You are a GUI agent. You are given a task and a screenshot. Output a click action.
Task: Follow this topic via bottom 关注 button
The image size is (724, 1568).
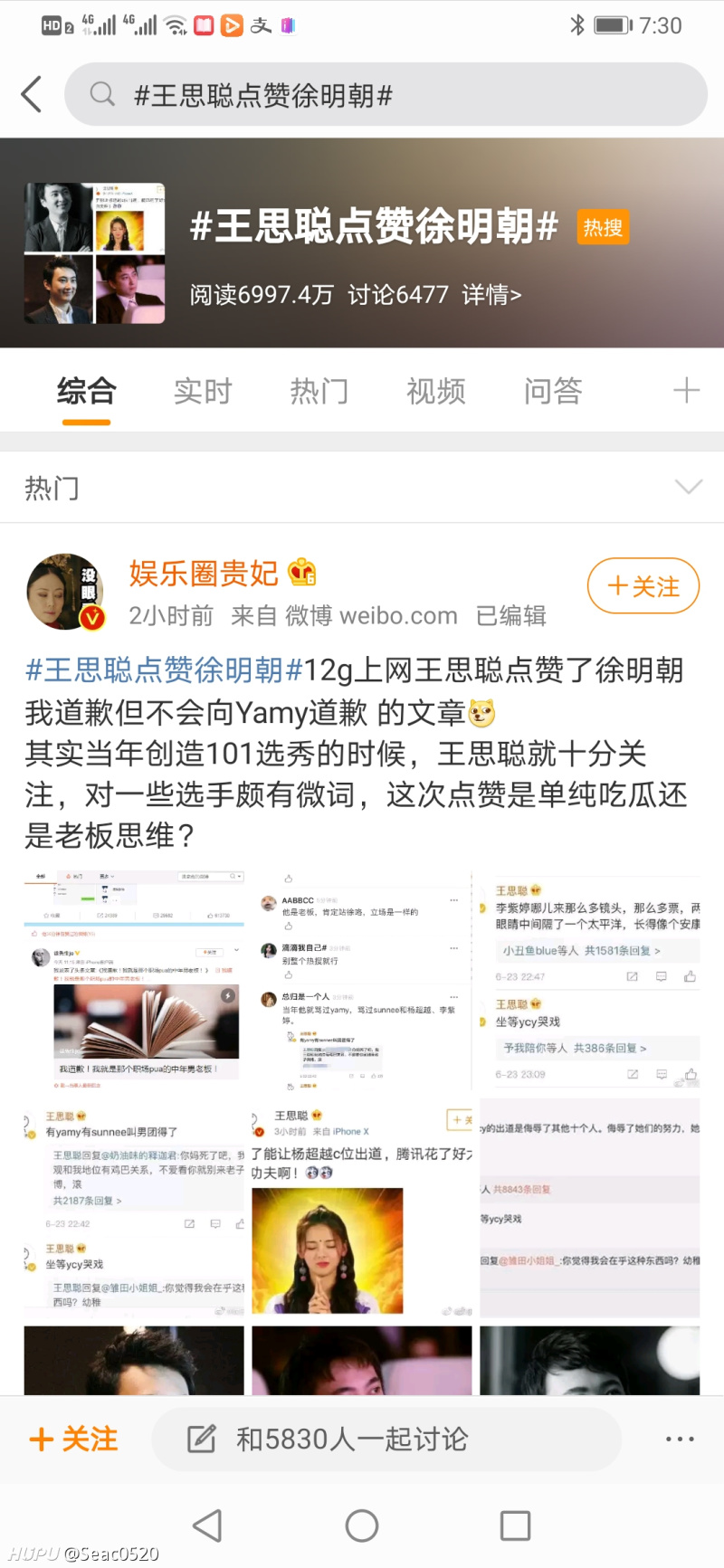tap(74, 1439)
